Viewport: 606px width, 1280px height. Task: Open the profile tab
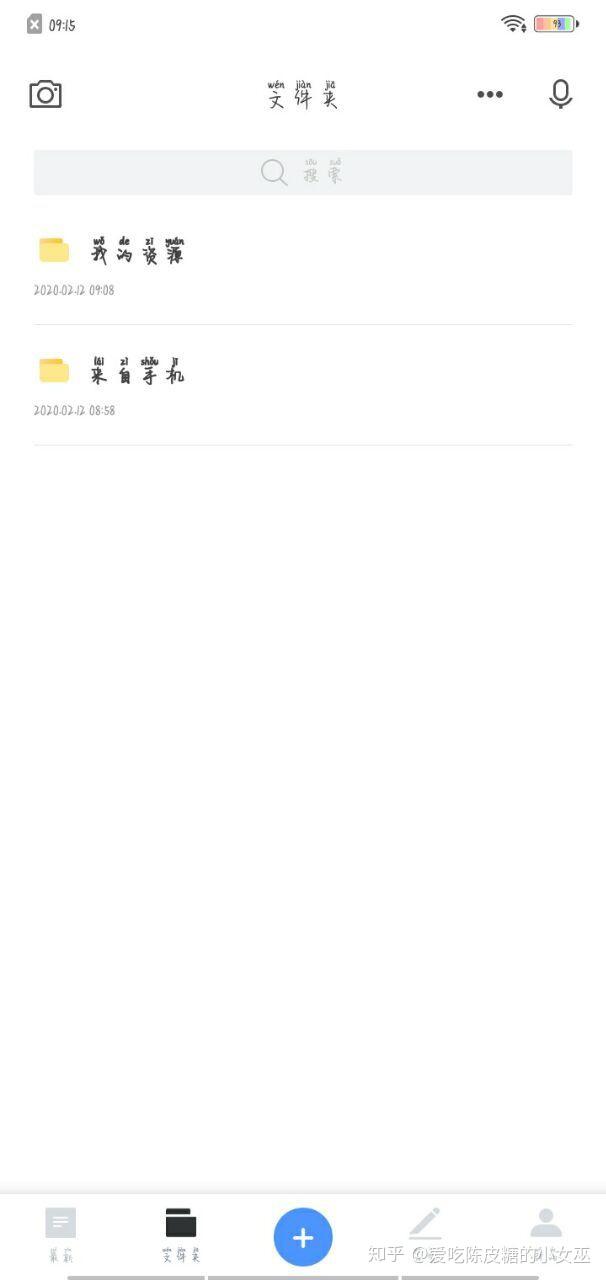[545, 1225]
